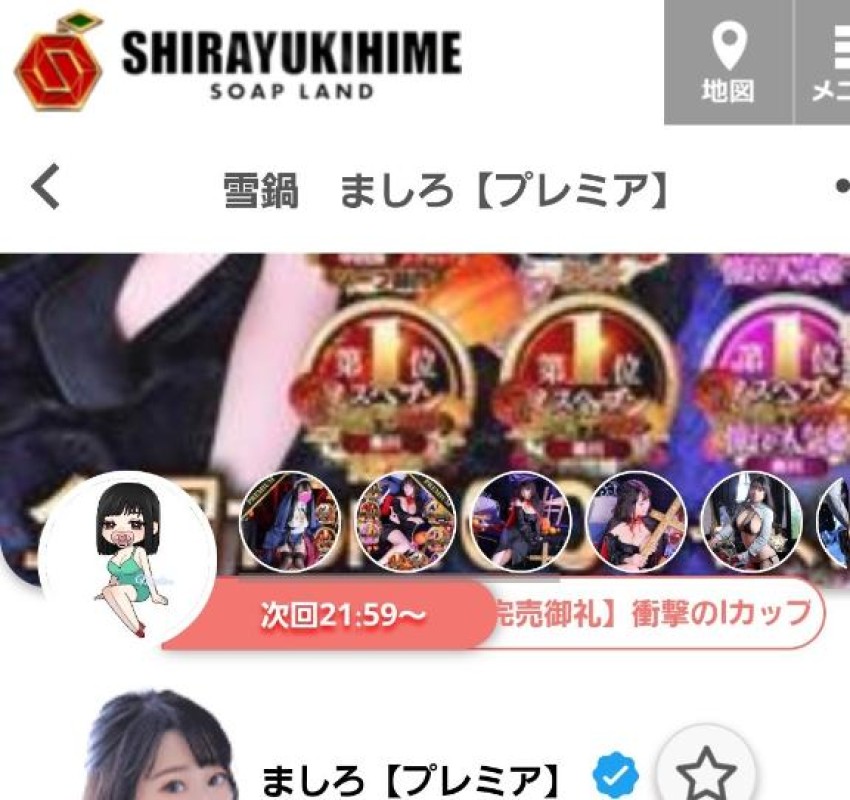
Task: Open the fourth story circle thumbnail
Action: [635, 521]
